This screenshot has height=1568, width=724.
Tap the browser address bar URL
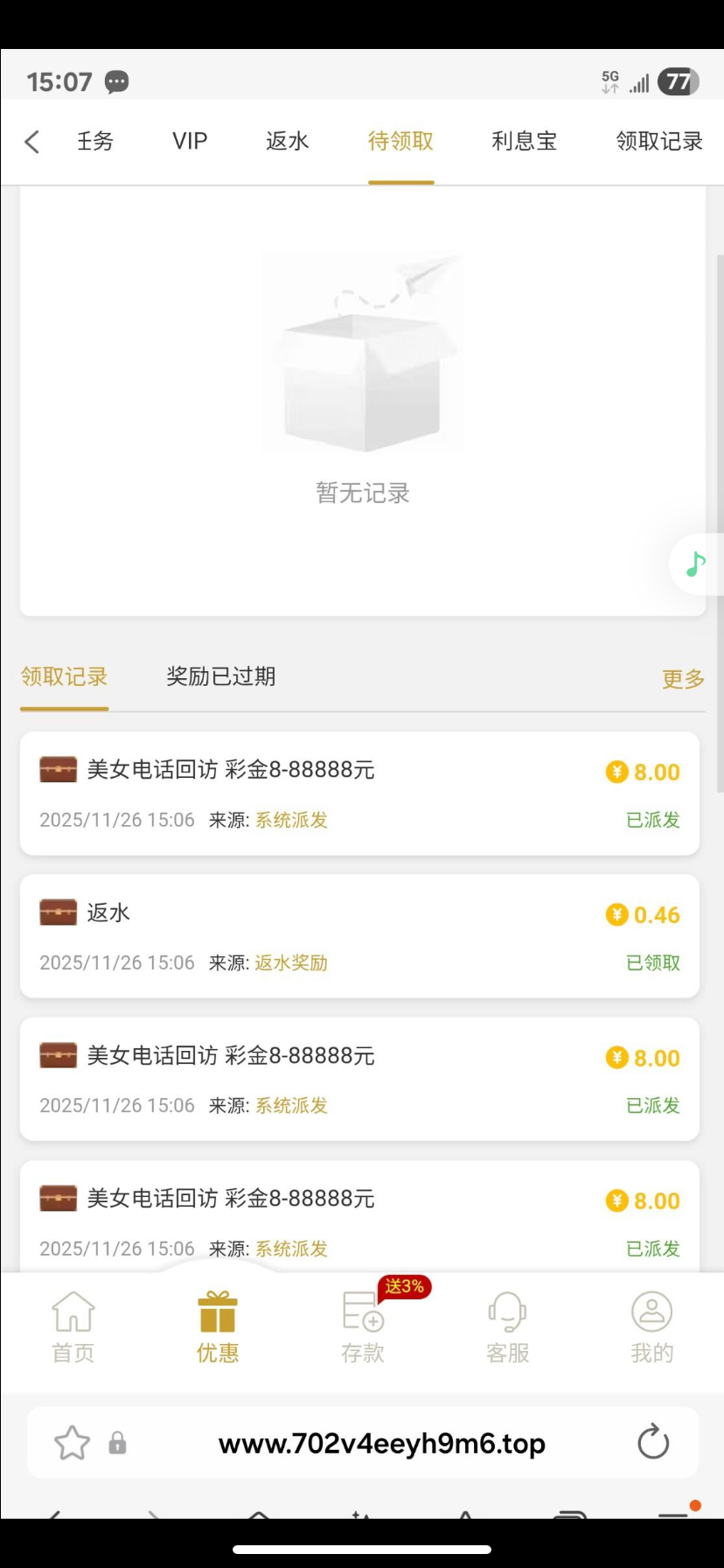point(381,1444)
